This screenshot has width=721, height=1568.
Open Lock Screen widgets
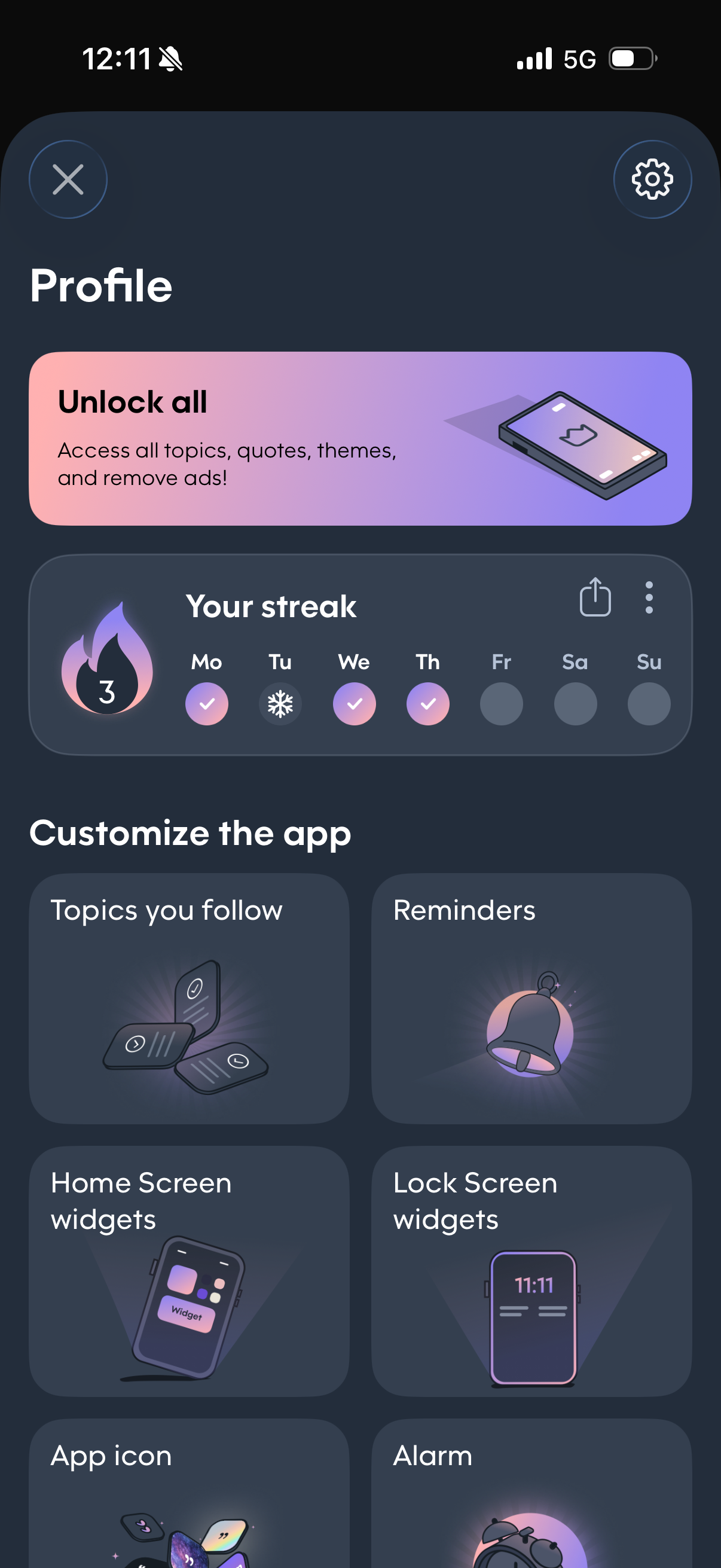coord(531,1271)
